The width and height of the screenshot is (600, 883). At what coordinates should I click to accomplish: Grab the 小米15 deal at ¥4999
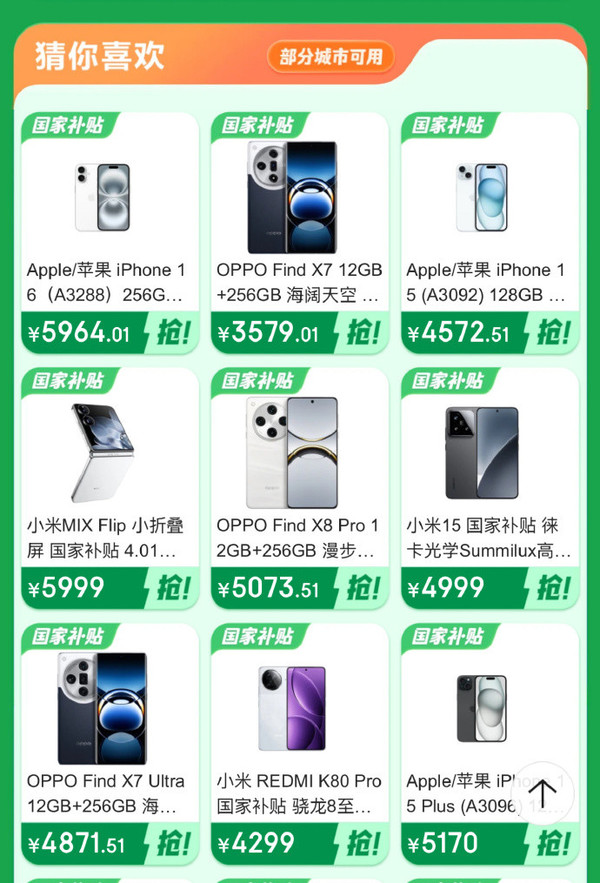pyautogui.click(x=554, y=588)
